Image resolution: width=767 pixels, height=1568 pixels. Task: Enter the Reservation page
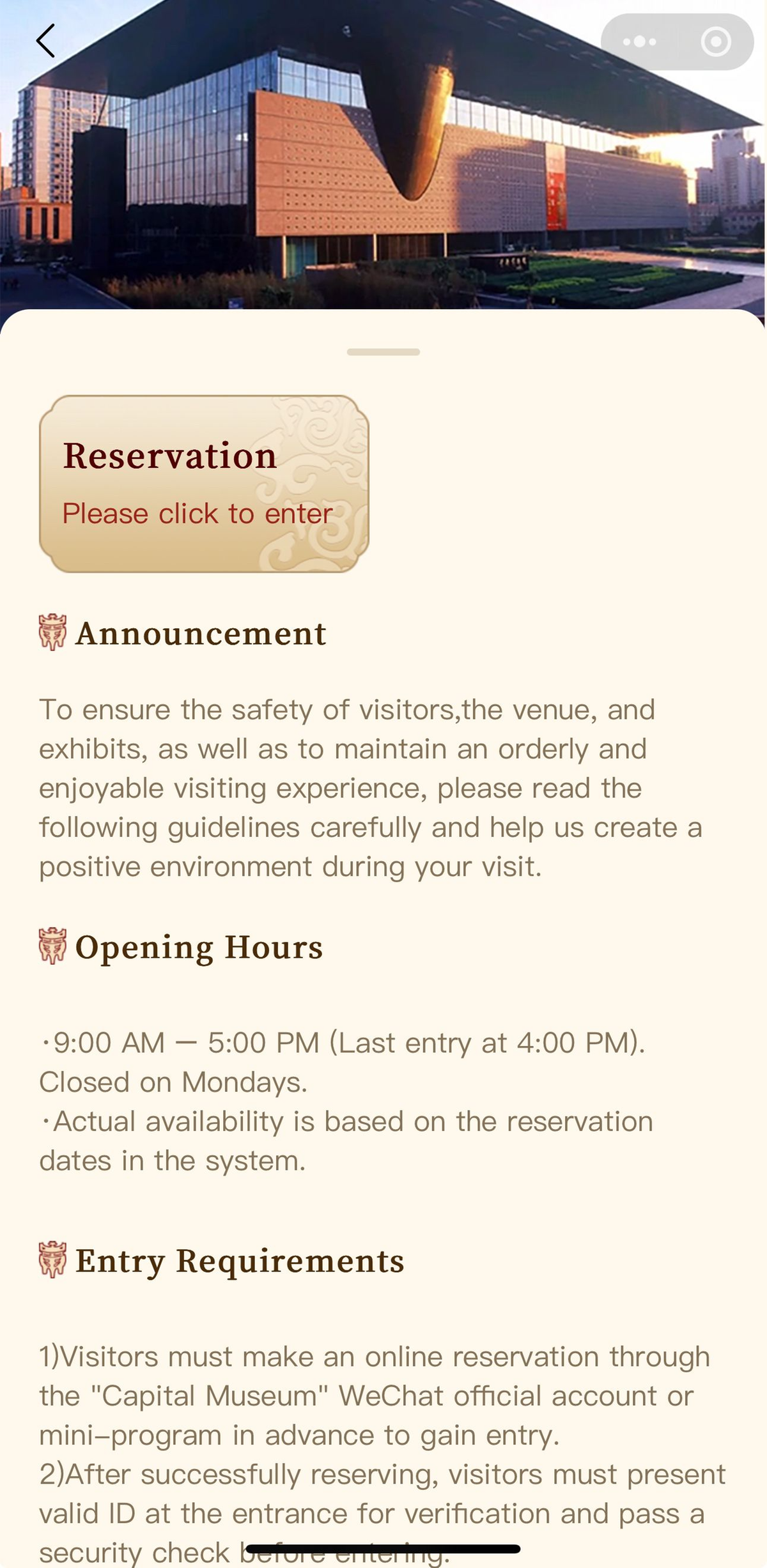point(204,484)
